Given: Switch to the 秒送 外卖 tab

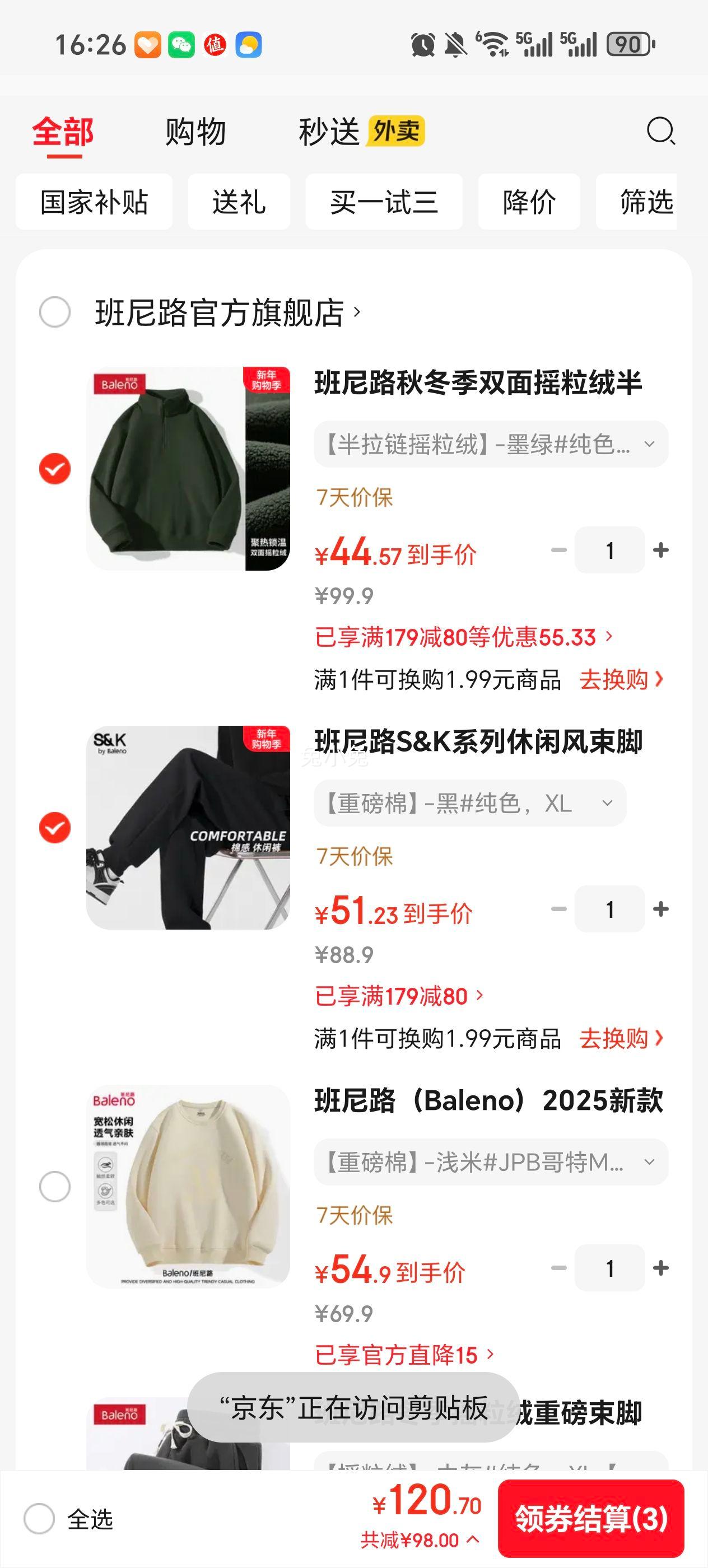Looking at the screenshot, I should 361,132.
